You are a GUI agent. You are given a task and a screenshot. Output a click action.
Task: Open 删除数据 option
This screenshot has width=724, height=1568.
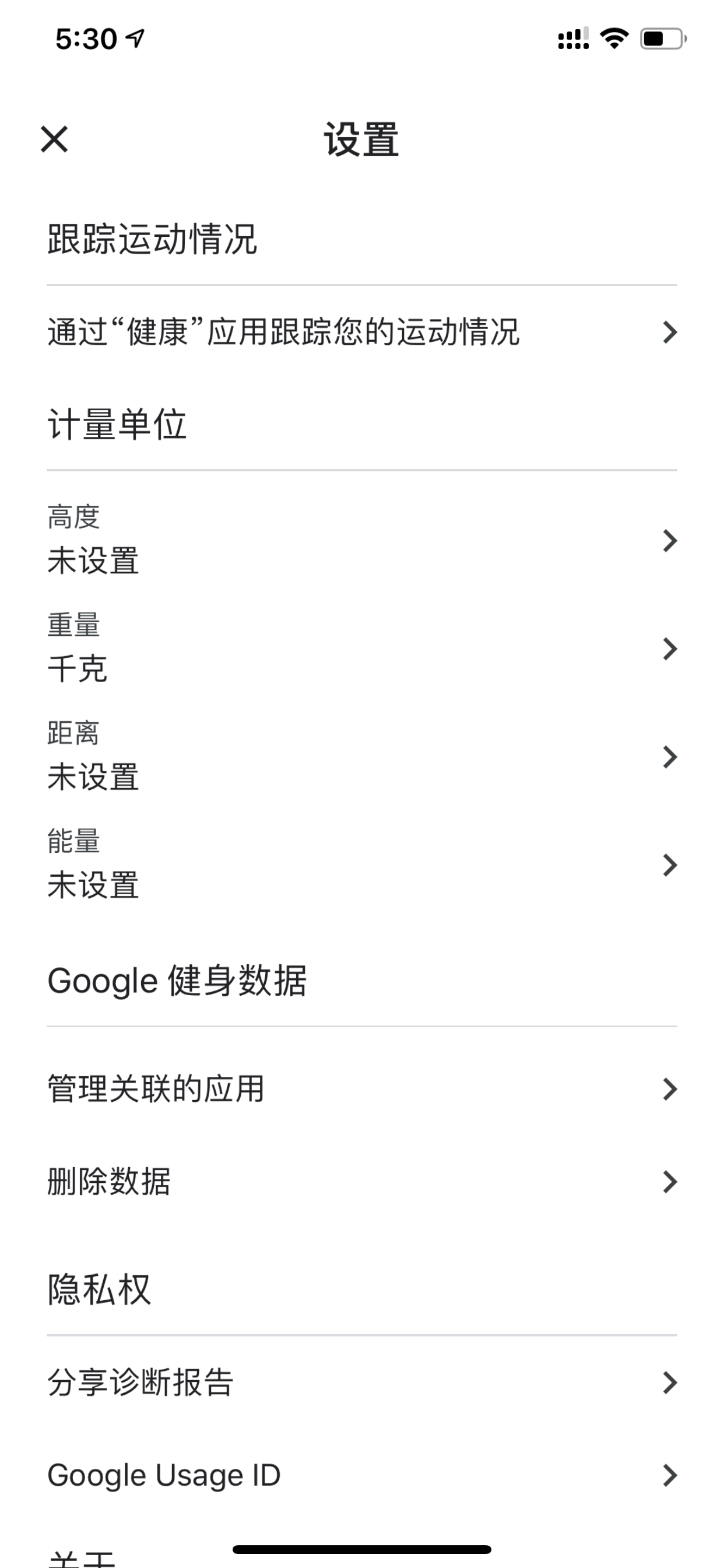point(362,1181)
